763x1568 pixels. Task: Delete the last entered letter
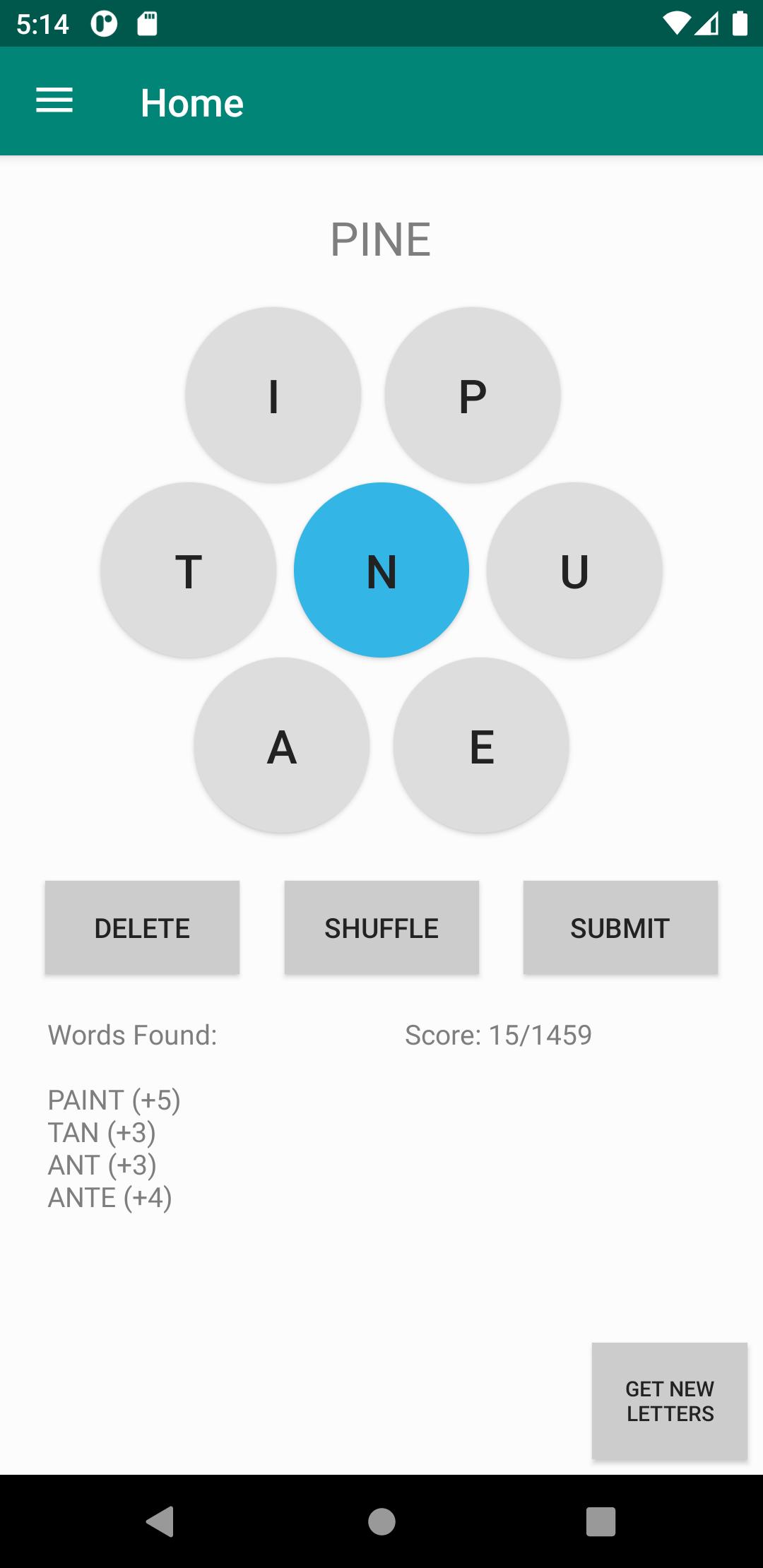pos(142,927)
